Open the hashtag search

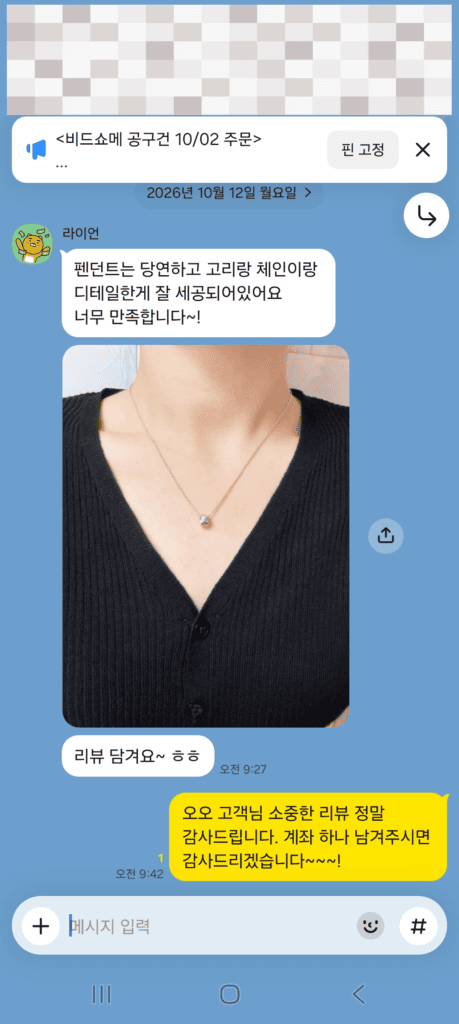[x=419, y=926]
